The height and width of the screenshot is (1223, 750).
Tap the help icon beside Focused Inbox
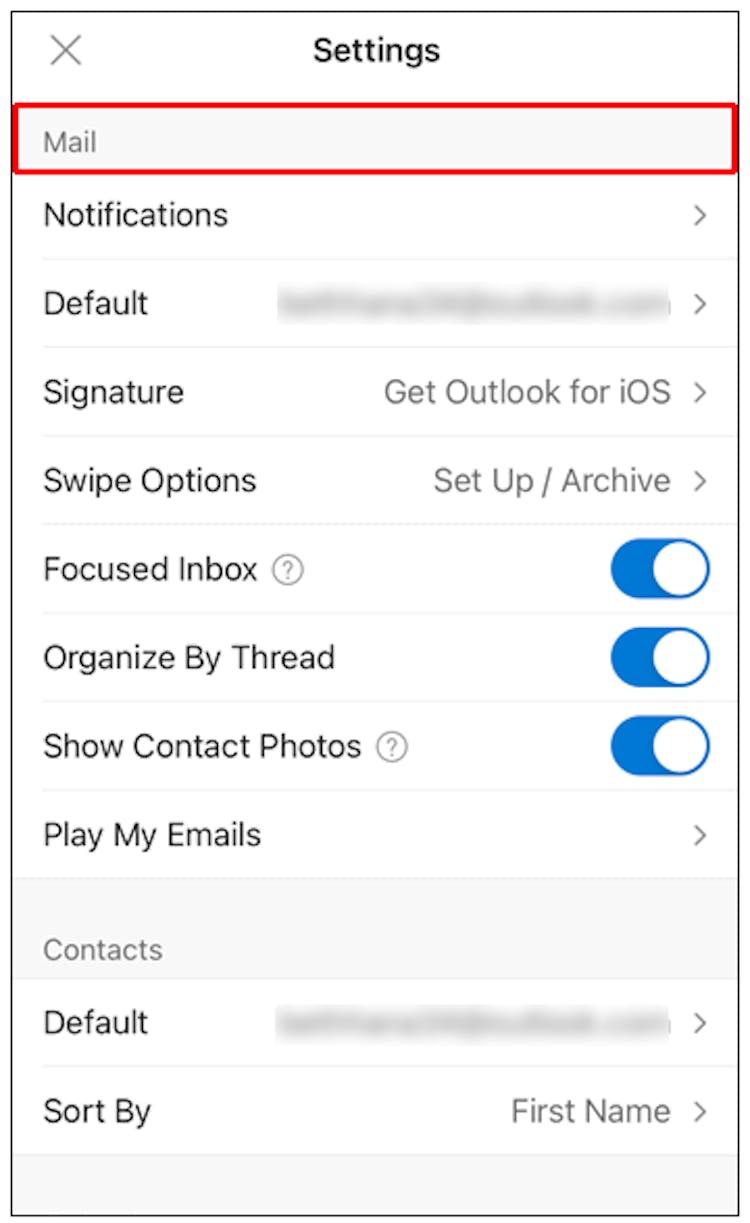point(288,570)
